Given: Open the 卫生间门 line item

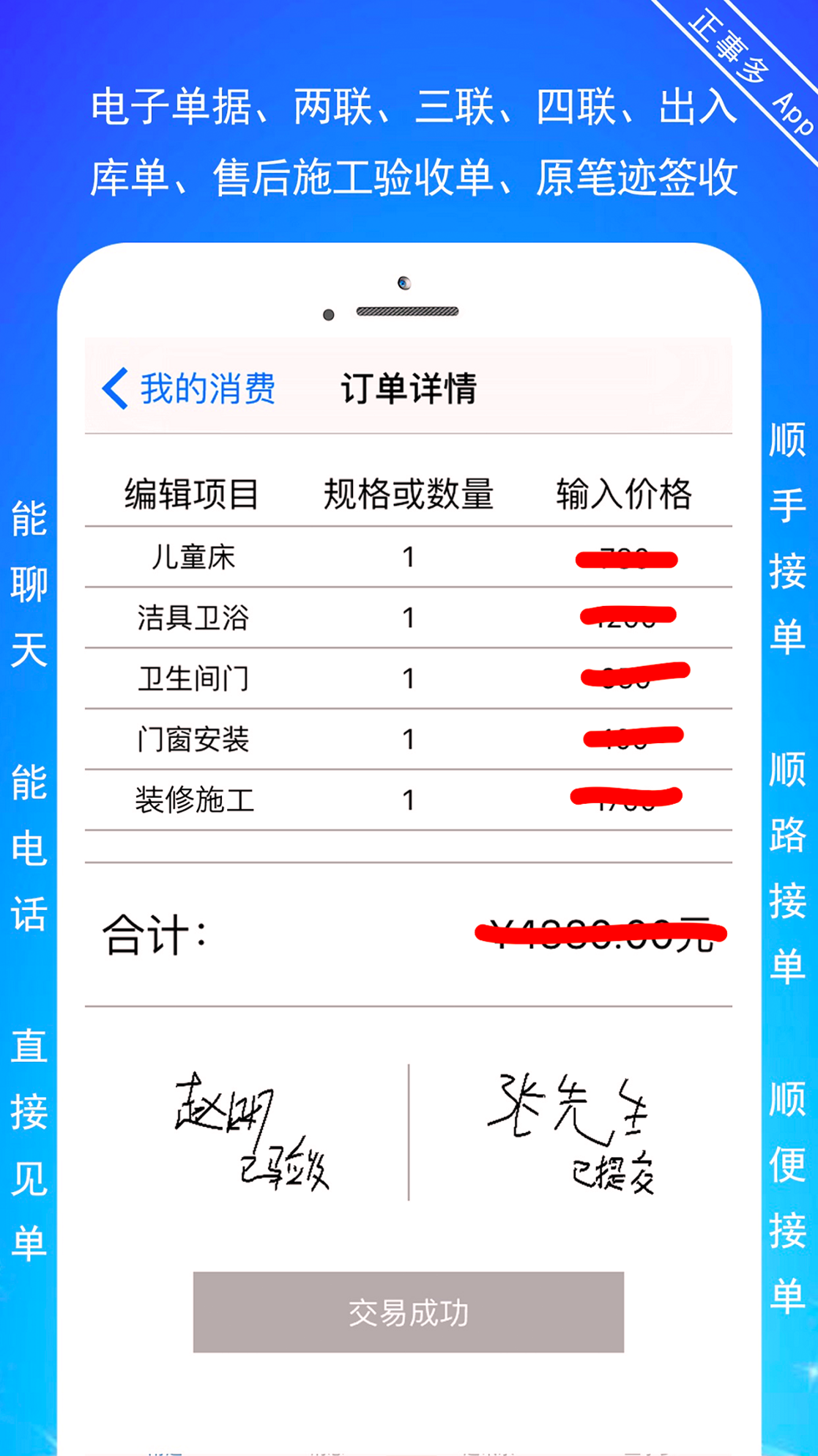Looking at the screenshot, I should click(194, 679).
